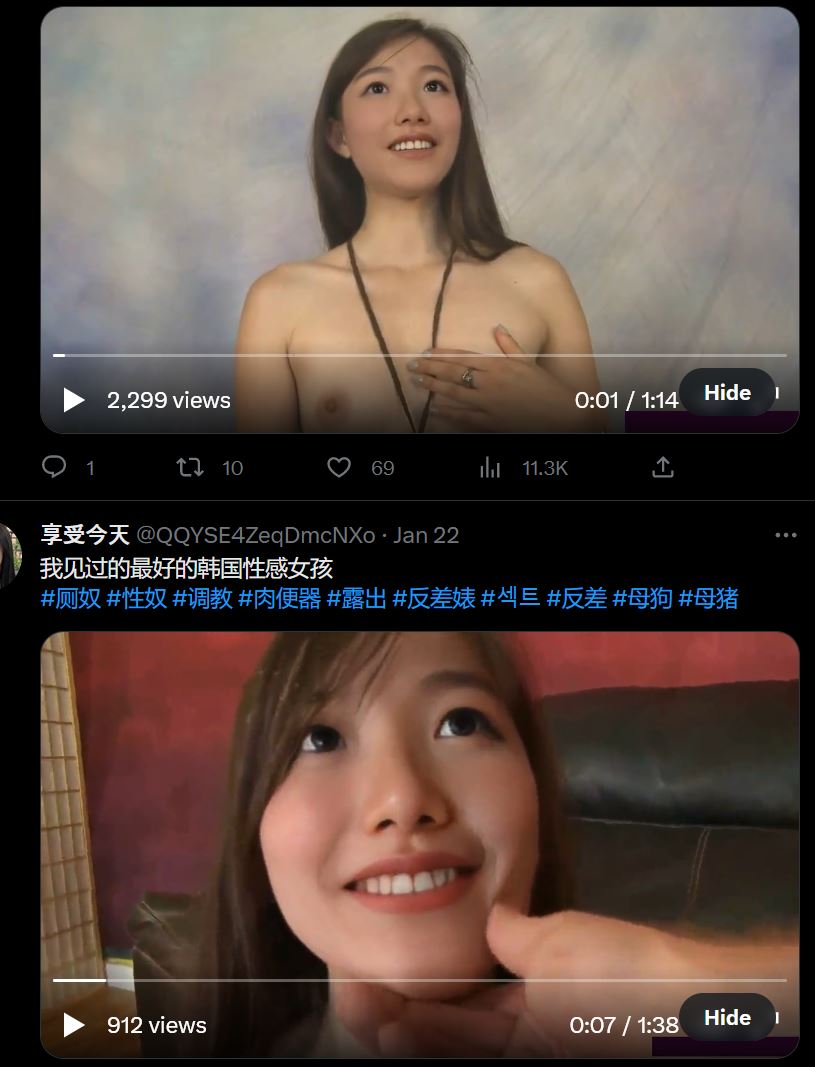This screenshot has width=815, height=1067.
Task: View analytics showing 11.3K impressions
Action: tap(490, 467)
